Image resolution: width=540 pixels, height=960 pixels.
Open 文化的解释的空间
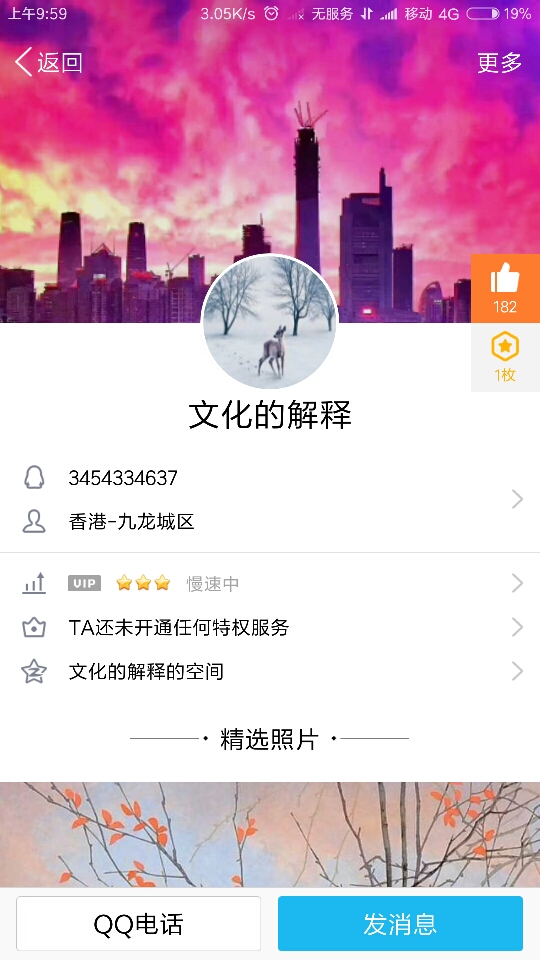click(x=270, y=672)
